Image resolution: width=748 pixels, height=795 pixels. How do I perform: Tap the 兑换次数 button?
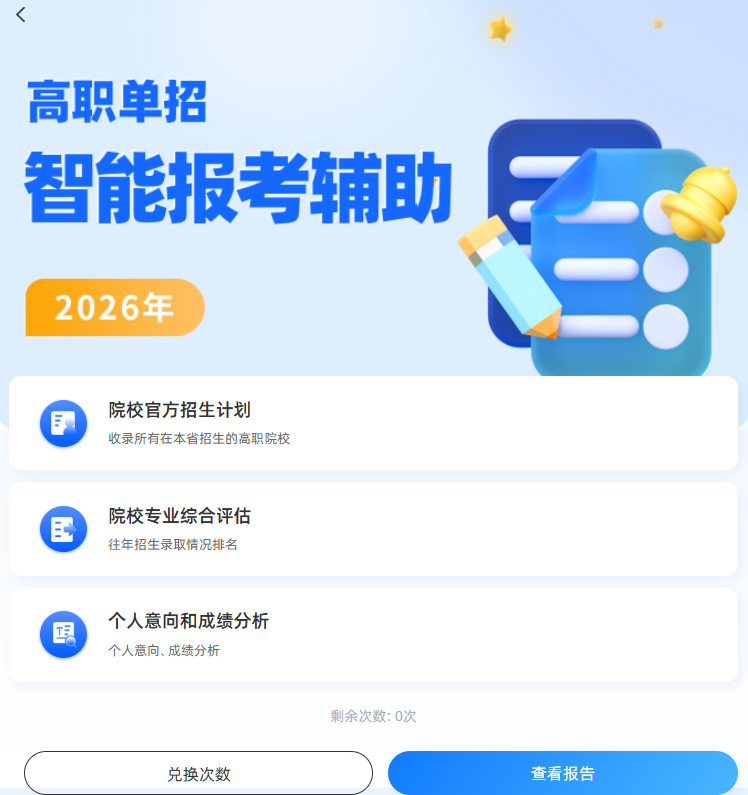(x=198, y=773)
